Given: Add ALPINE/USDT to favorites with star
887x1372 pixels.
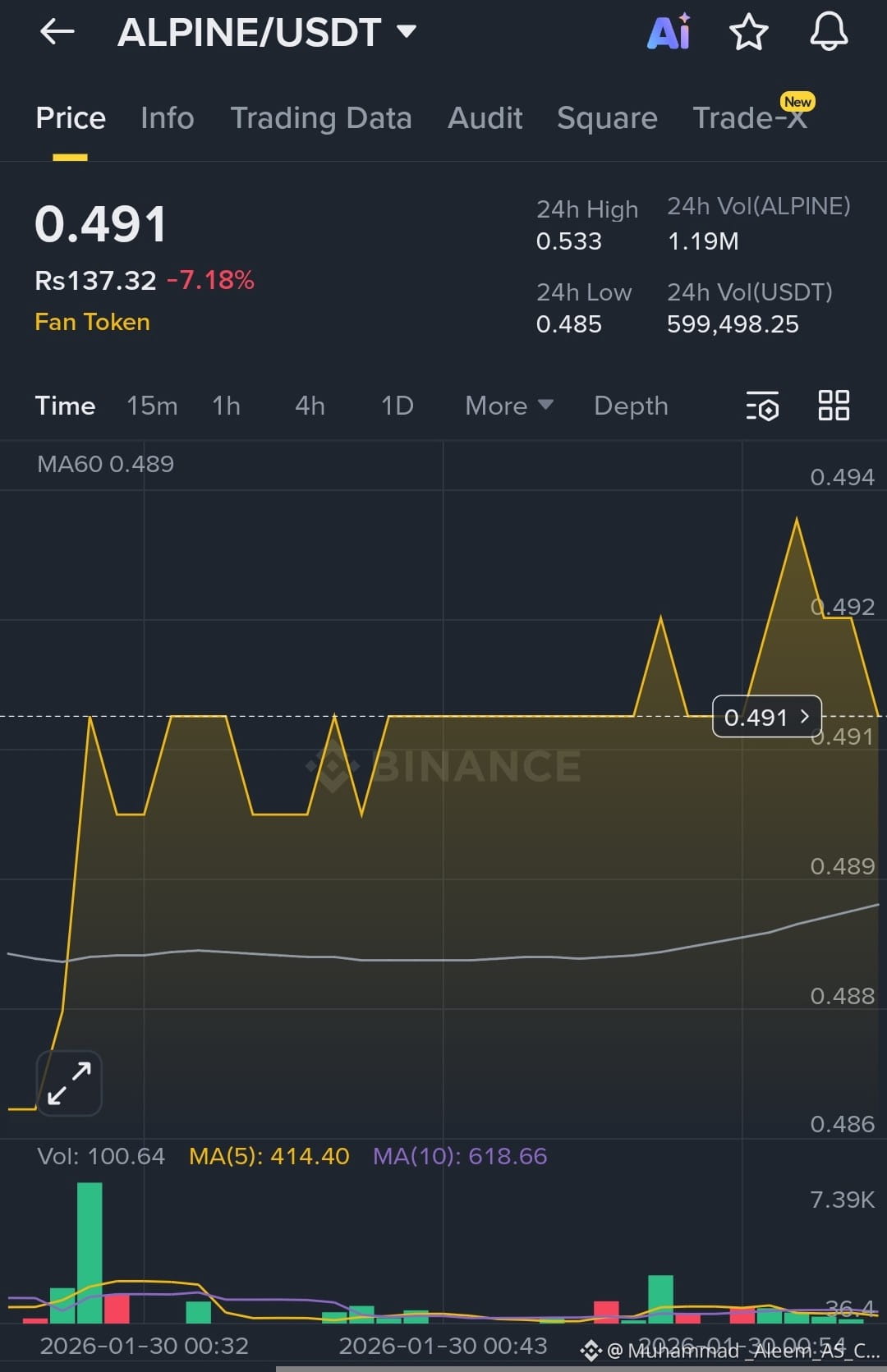Looking at the screenshot, I should 748,33.
